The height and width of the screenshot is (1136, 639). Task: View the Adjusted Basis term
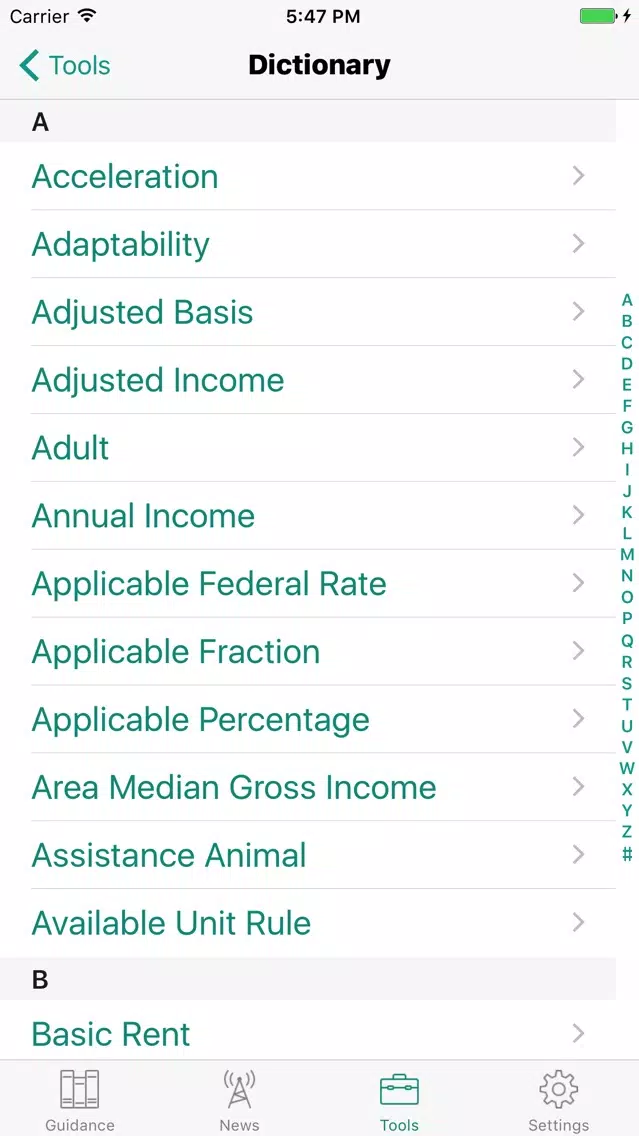coord(308,312)
